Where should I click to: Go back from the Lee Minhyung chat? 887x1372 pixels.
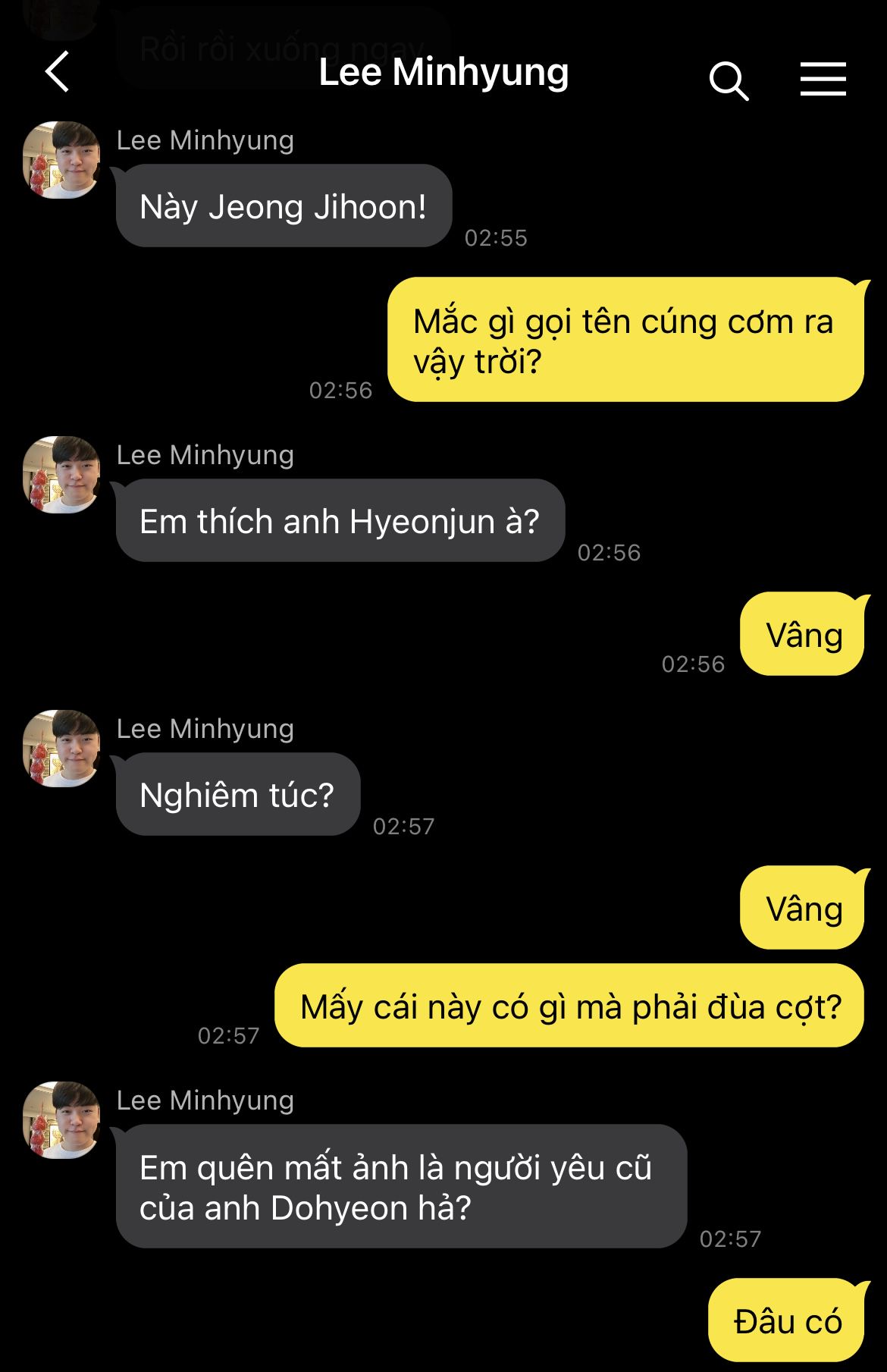tap(58, 73)
